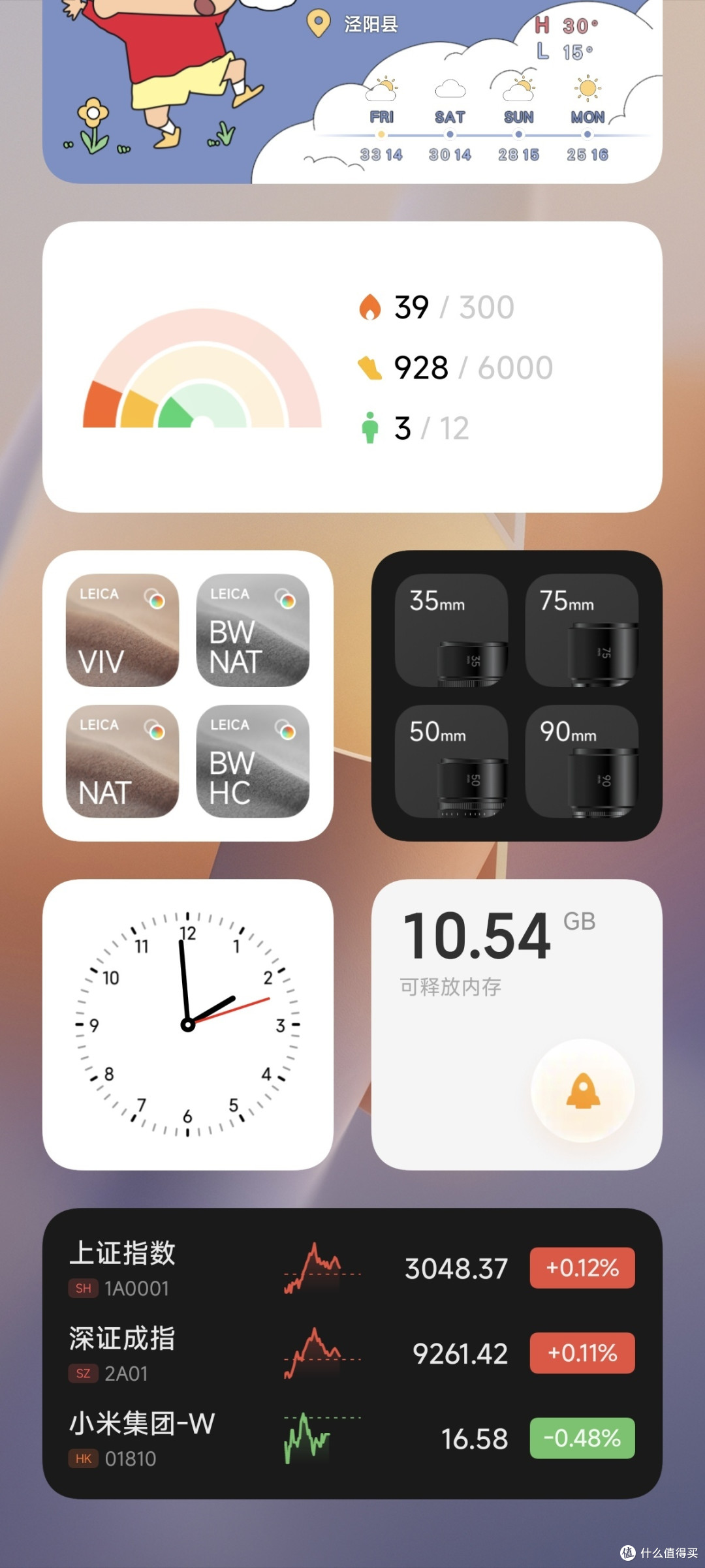Viewport: 705px width, 1568px height.
Task: Open the 上证指数 stock row
Action: pos(352,1268)
